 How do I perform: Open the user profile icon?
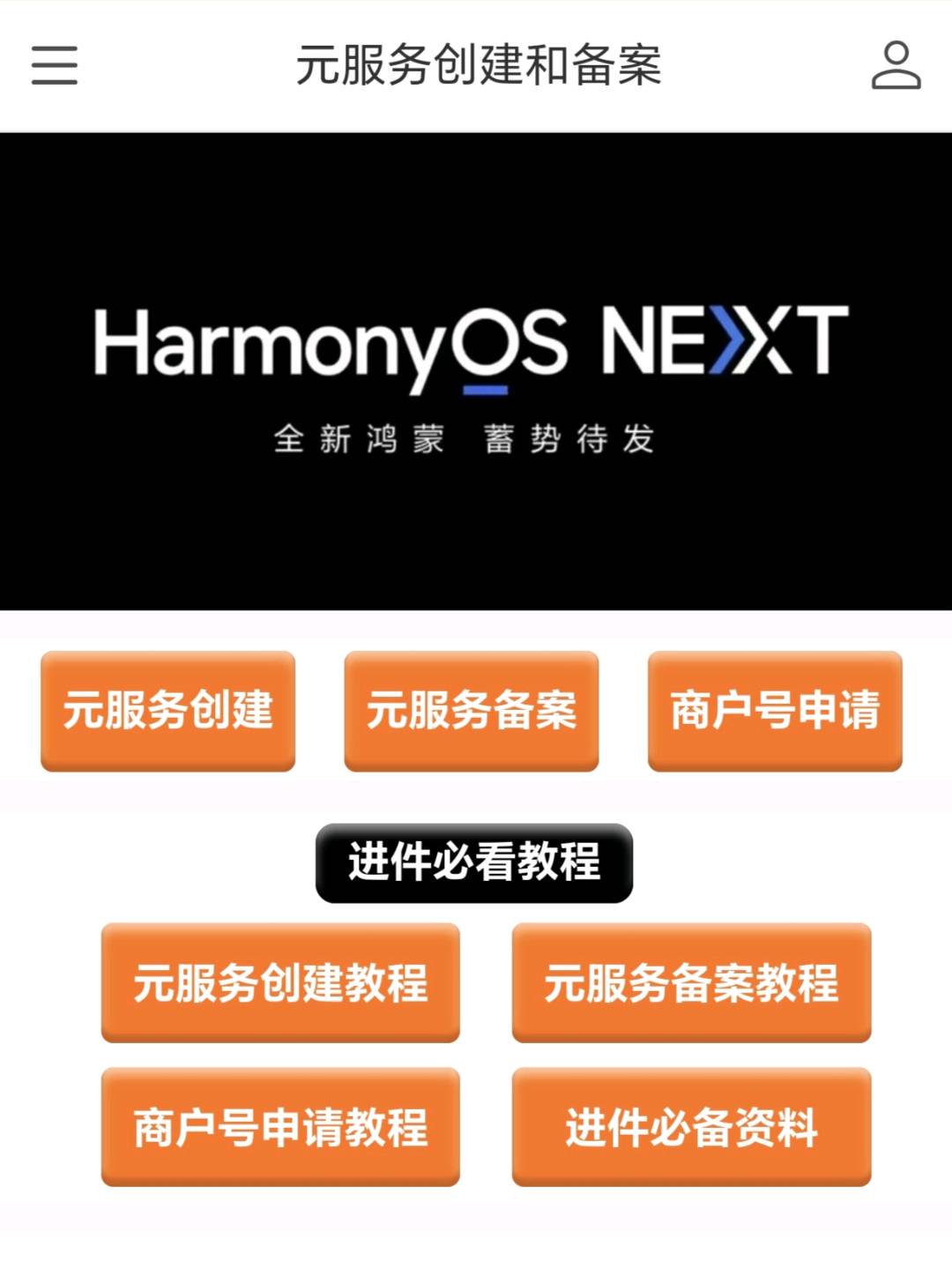click(896, 66)
